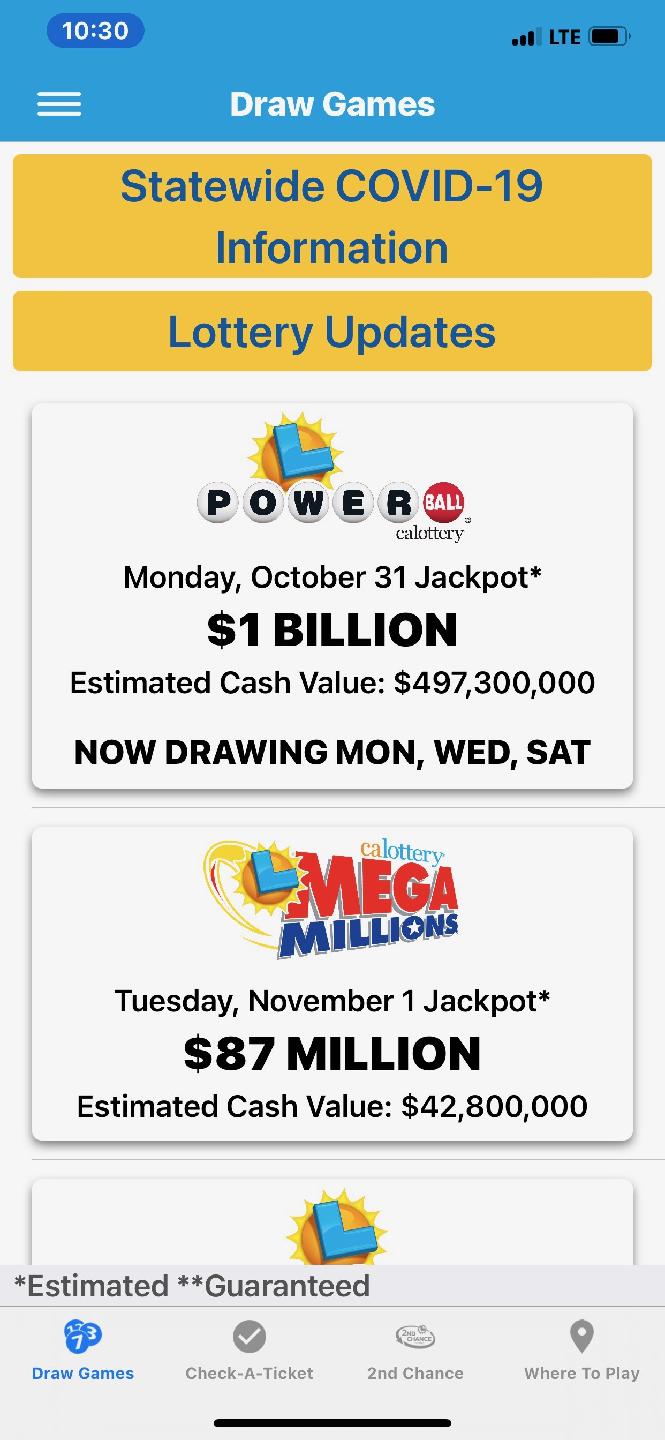Open the Powerball jackpot card
Screen dimensions: 665x1440
pos(332,596)
